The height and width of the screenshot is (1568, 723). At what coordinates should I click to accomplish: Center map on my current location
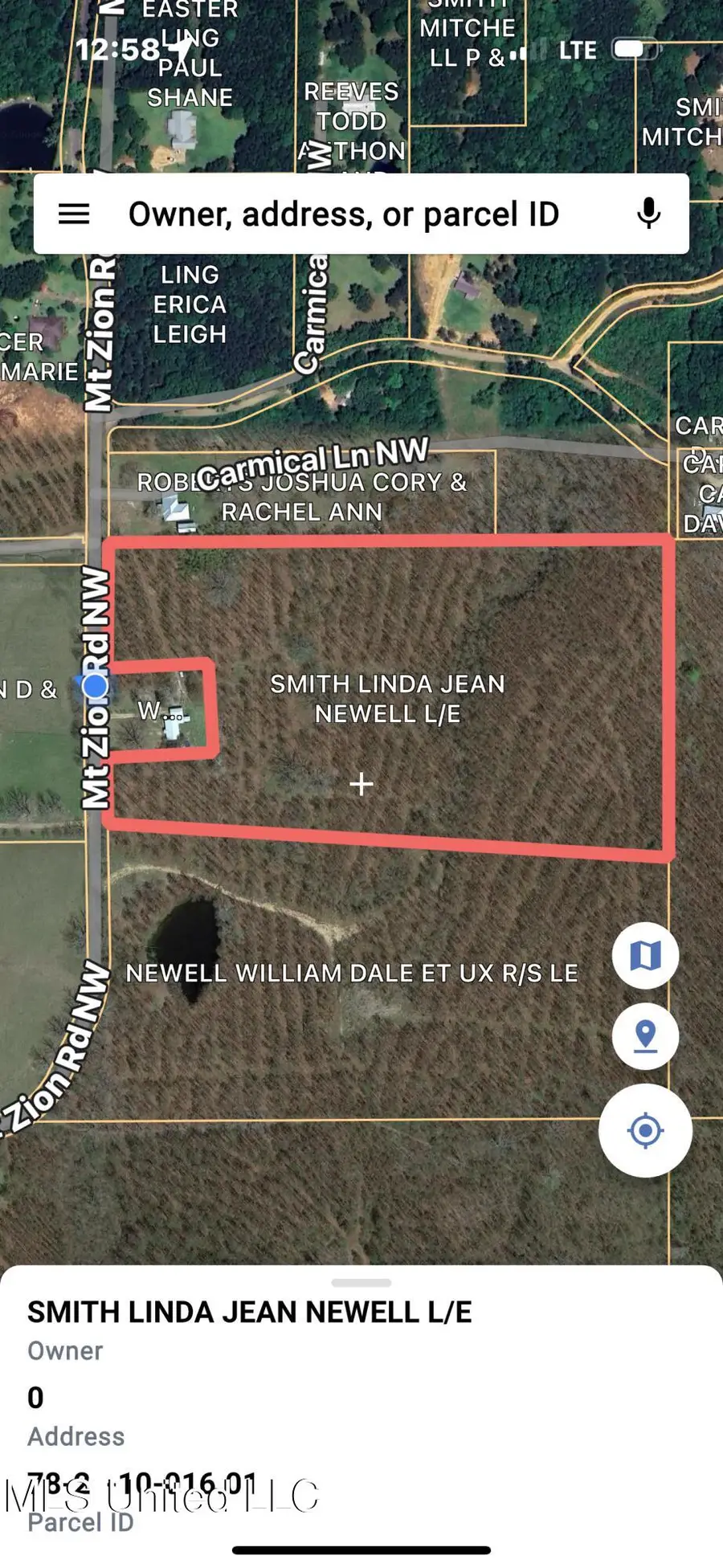(645, 1130)
